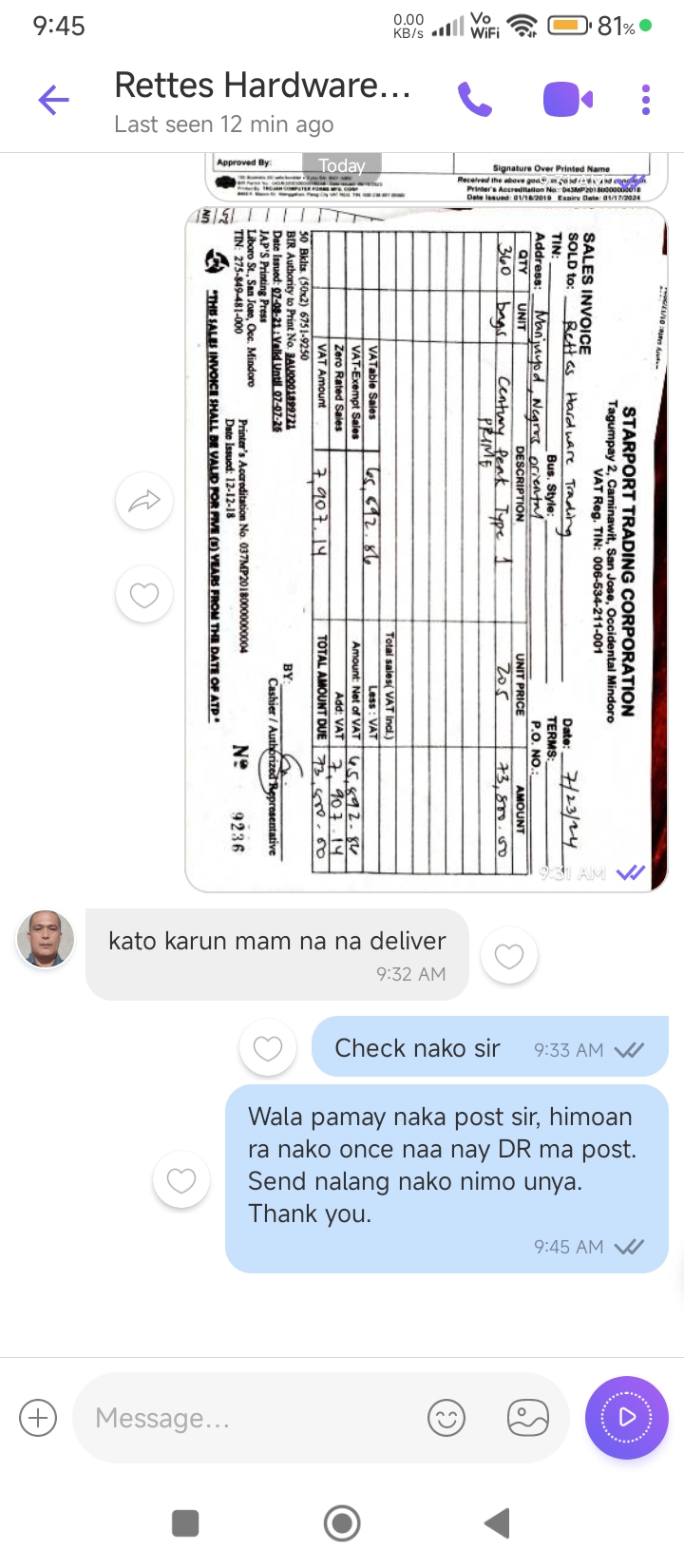Image resolution: width=684 pixels, height=1568 pixels.
Task: Open the Starport sales invoice photo
Action: (426, 549)
